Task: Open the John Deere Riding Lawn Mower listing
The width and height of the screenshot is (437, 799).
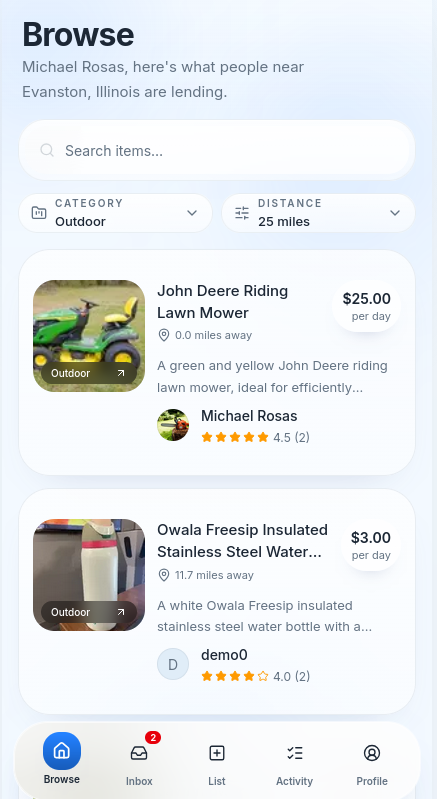Action: tap(216, 362)
